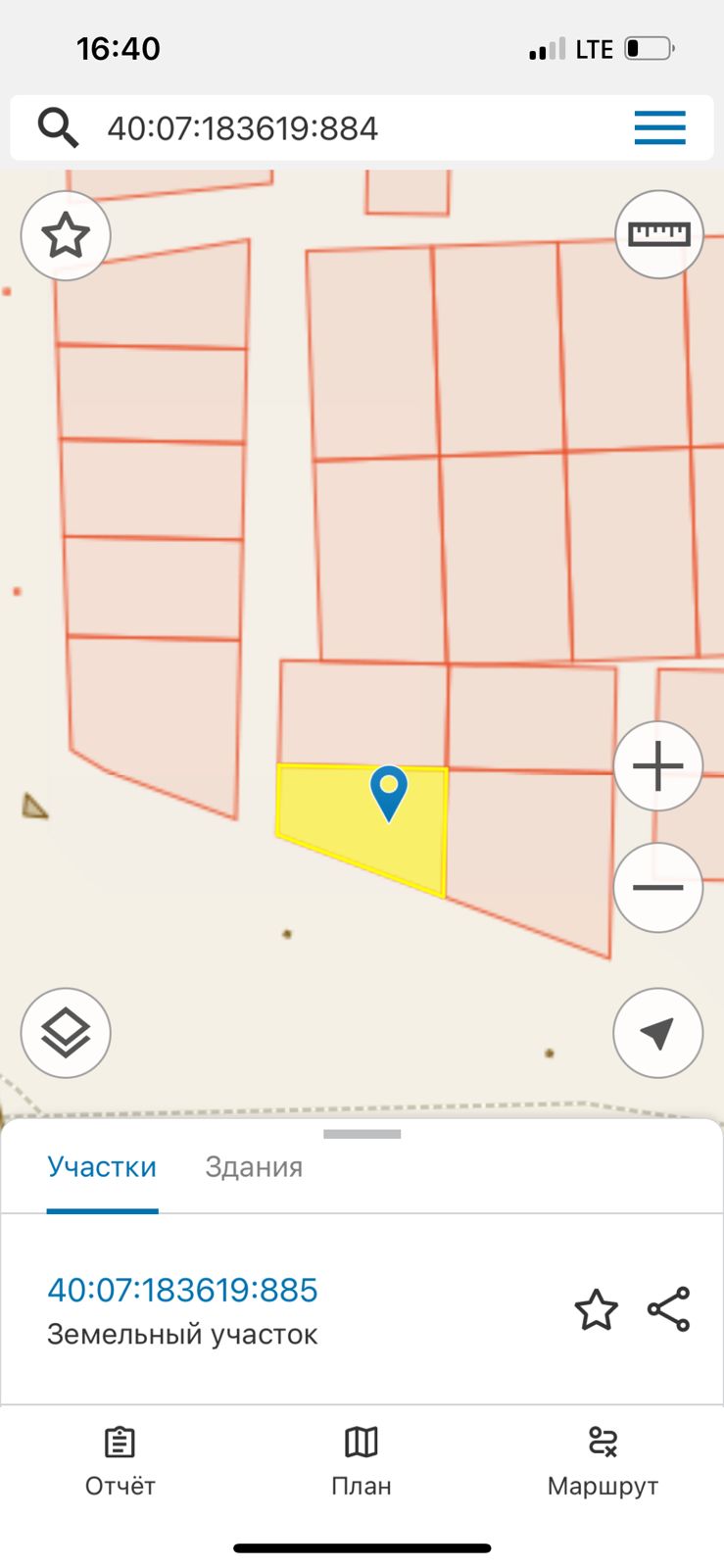Zoom in with the plus button

point(658,766)
